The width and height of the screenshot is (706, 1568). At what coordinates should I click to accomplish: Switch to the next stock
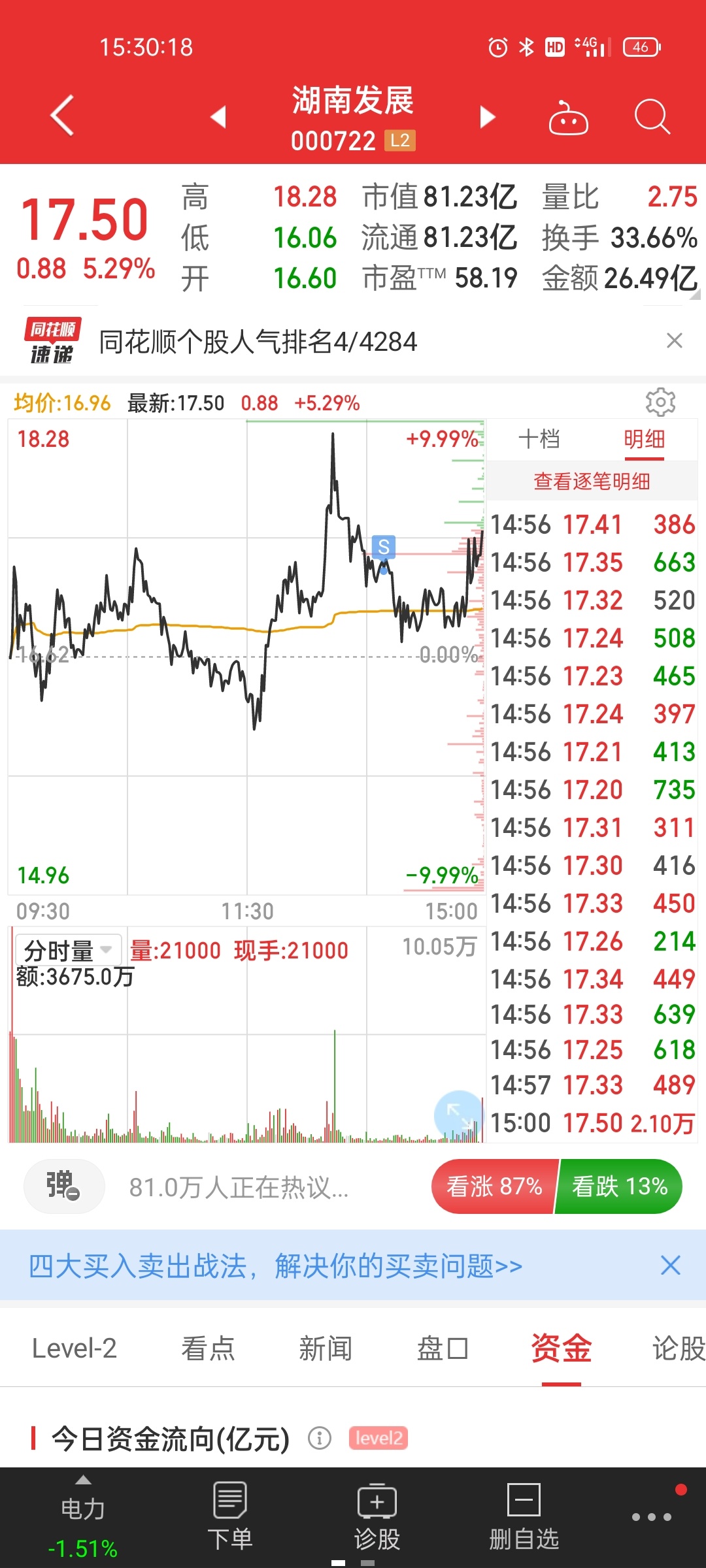[x=487, y=117]
